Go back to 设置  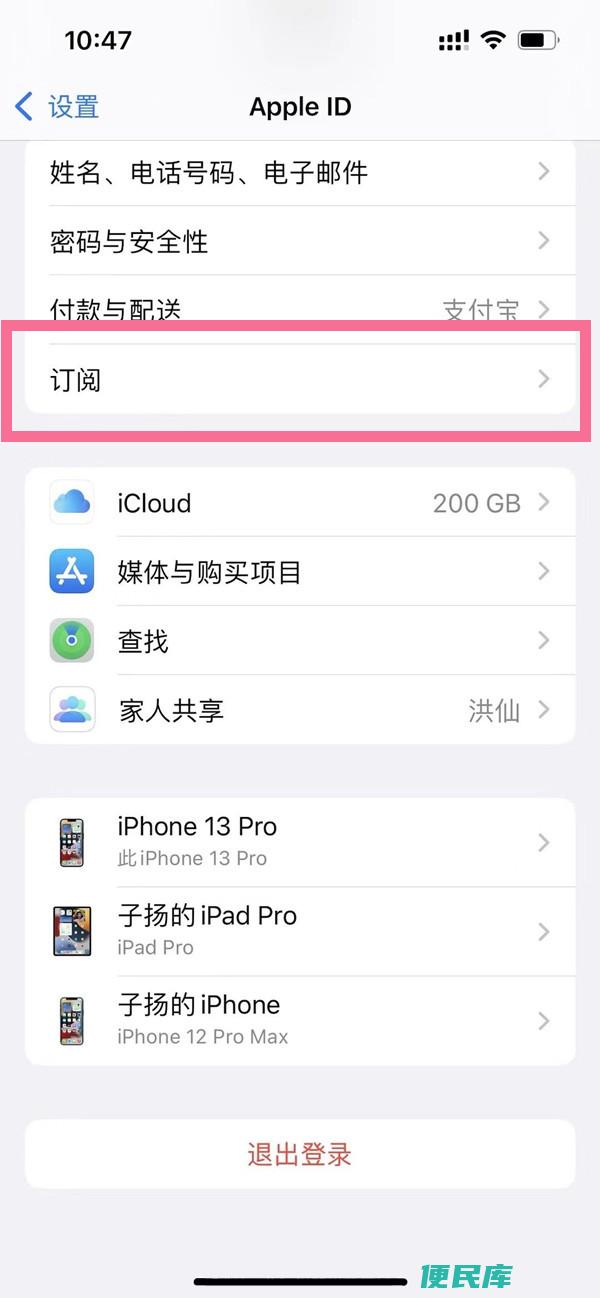(x=58, y=106)
